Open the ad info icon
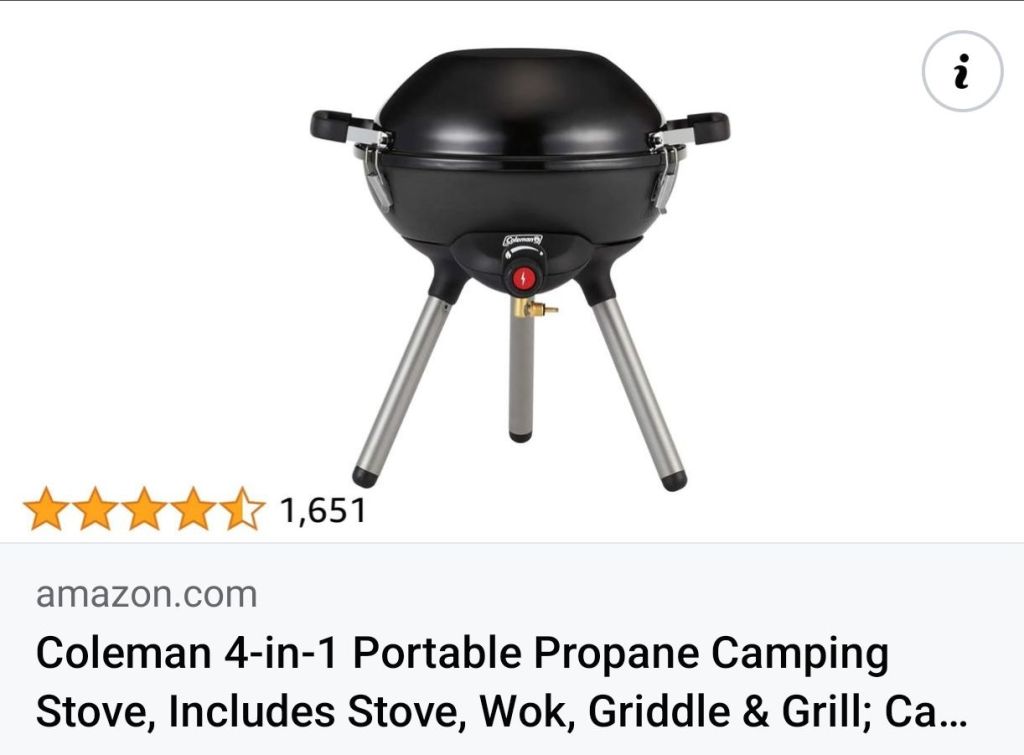Image resolution: width=1024 pixels, height=755 pixels. [961, 71]
